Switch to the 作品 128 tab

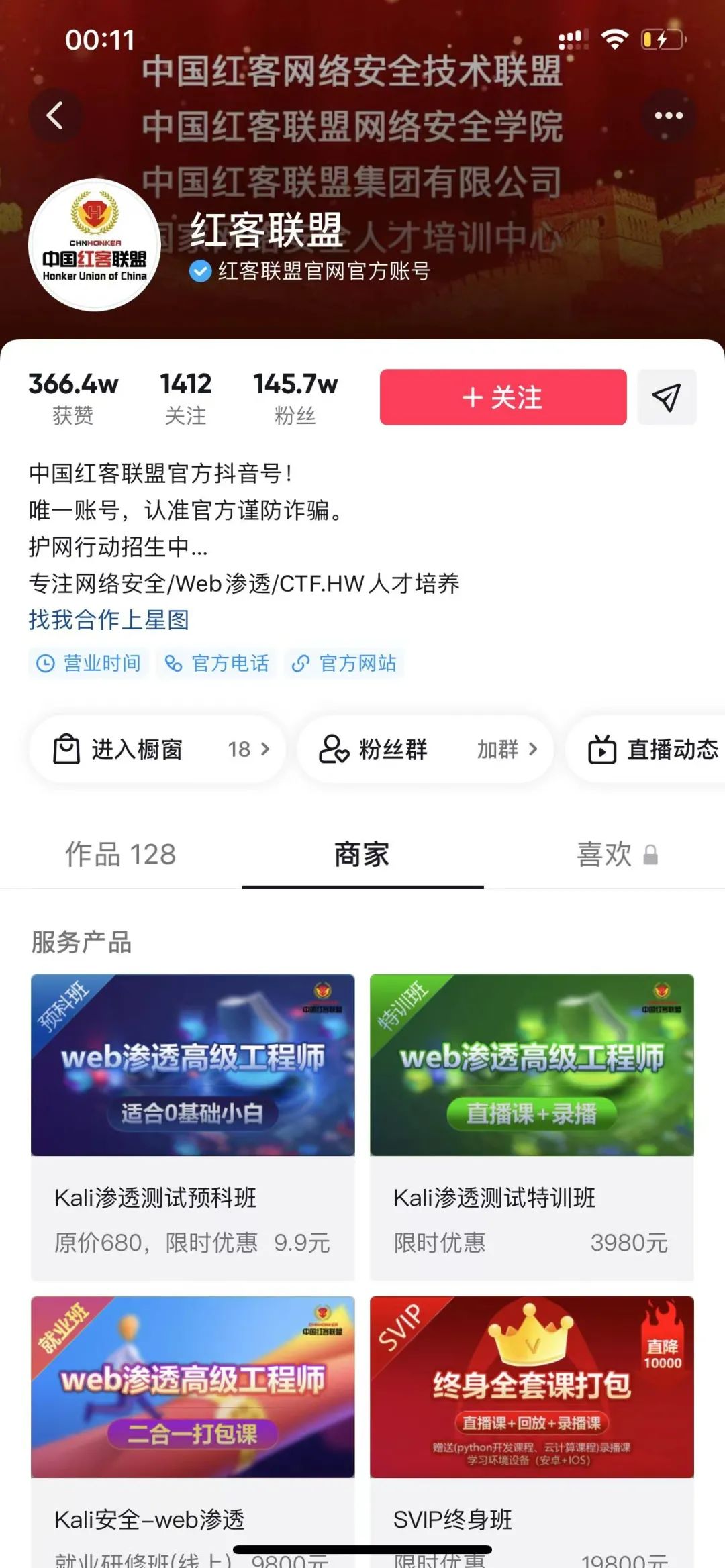120,854
